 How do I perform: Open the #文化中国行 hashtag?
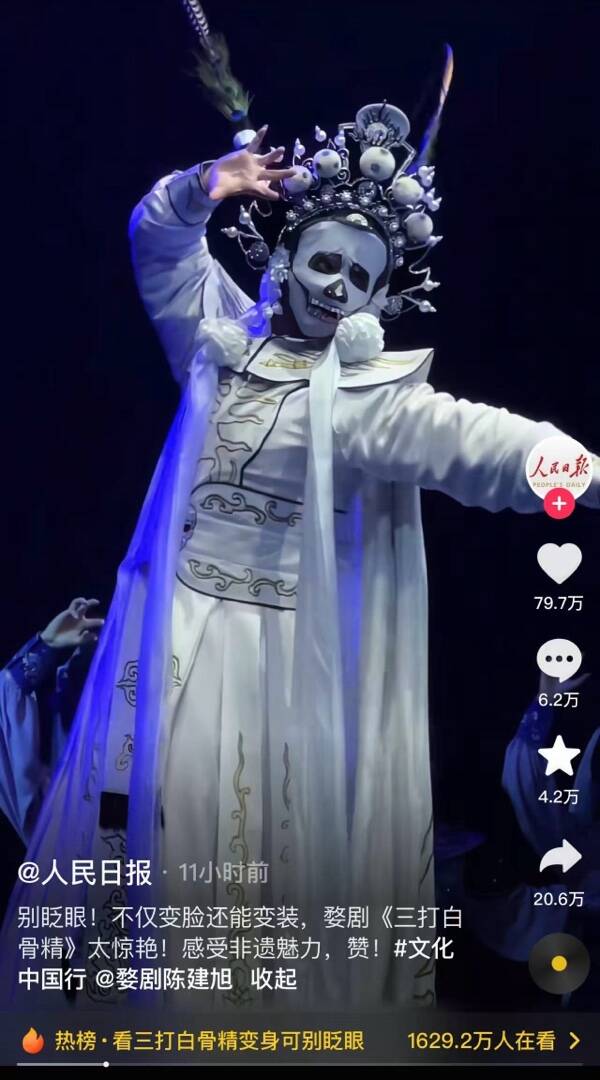point(424,949)
